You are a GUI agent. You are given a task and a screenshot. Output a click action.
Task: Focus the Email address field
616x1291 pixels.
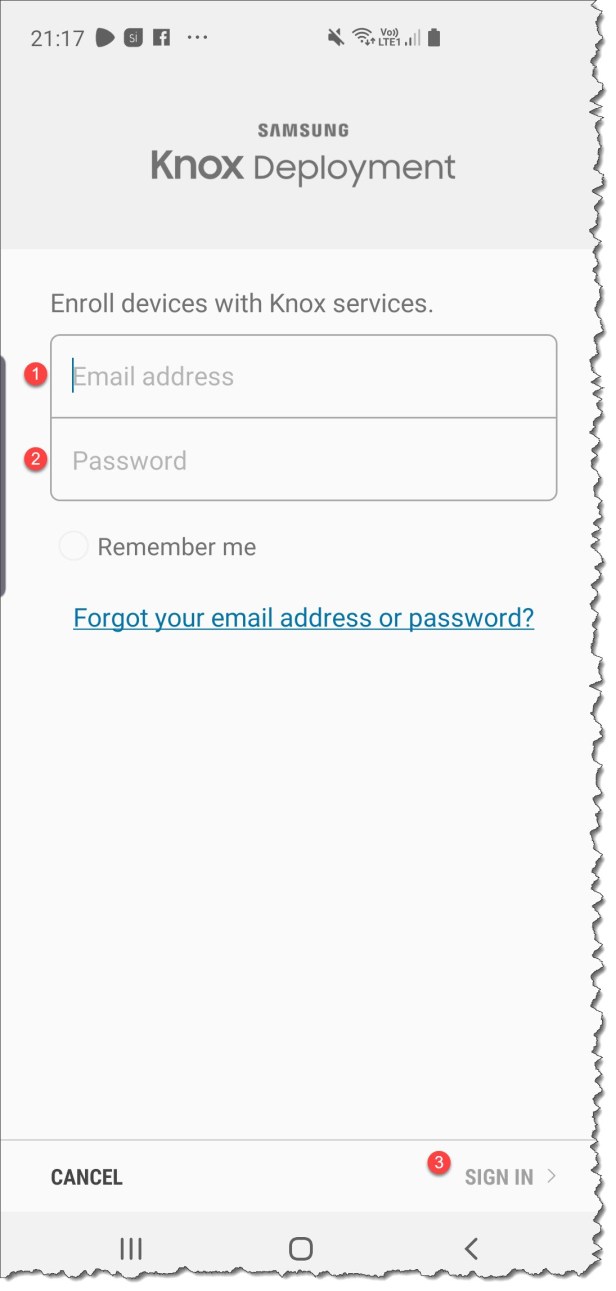tap(303, 377)
